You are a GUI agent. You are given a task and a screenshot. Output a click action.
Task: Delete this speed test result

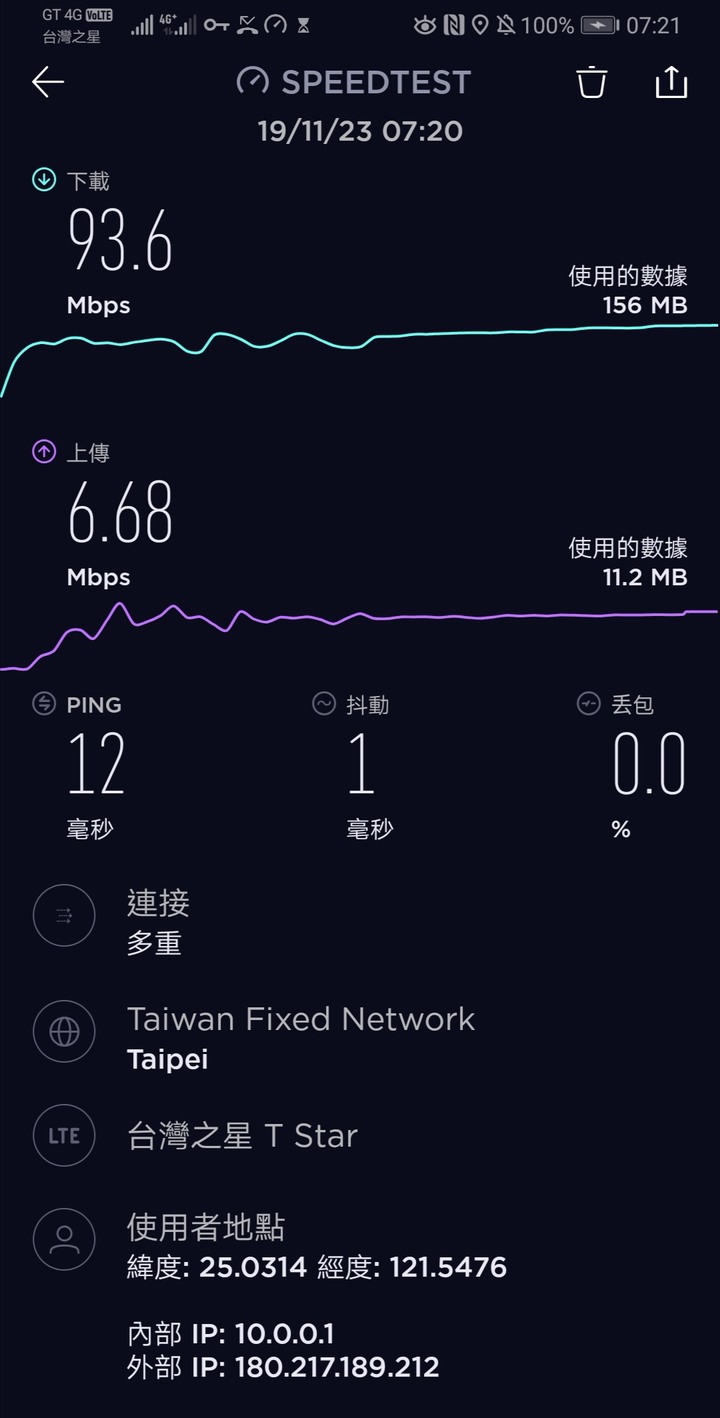(592, 82)
